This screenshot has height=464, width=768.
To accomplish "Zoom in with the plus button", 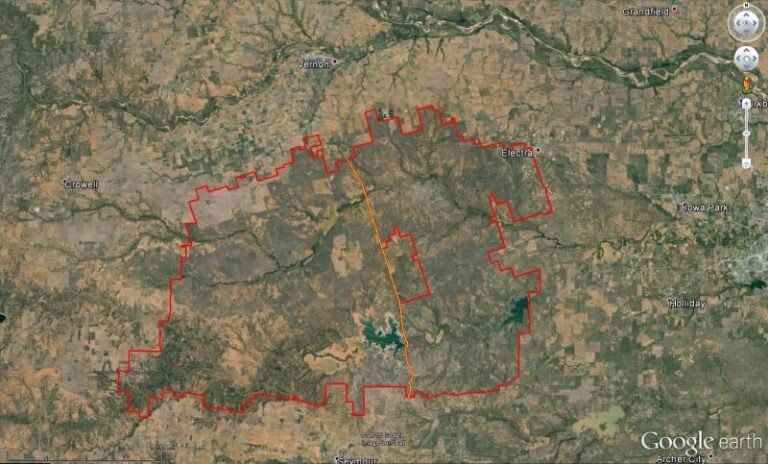I will coord(746,103).
